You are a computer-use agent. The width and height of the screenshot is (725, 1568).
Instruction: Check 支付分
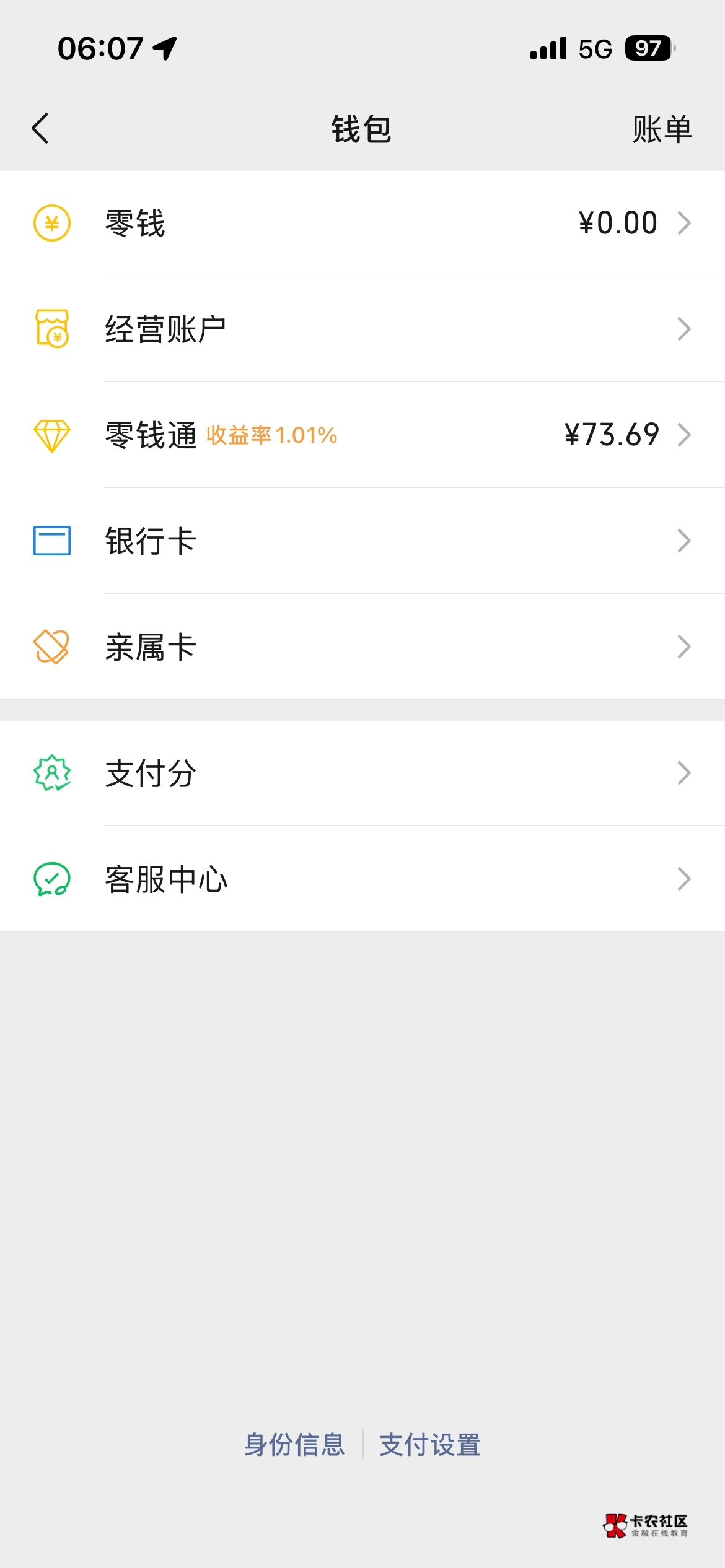362,773
